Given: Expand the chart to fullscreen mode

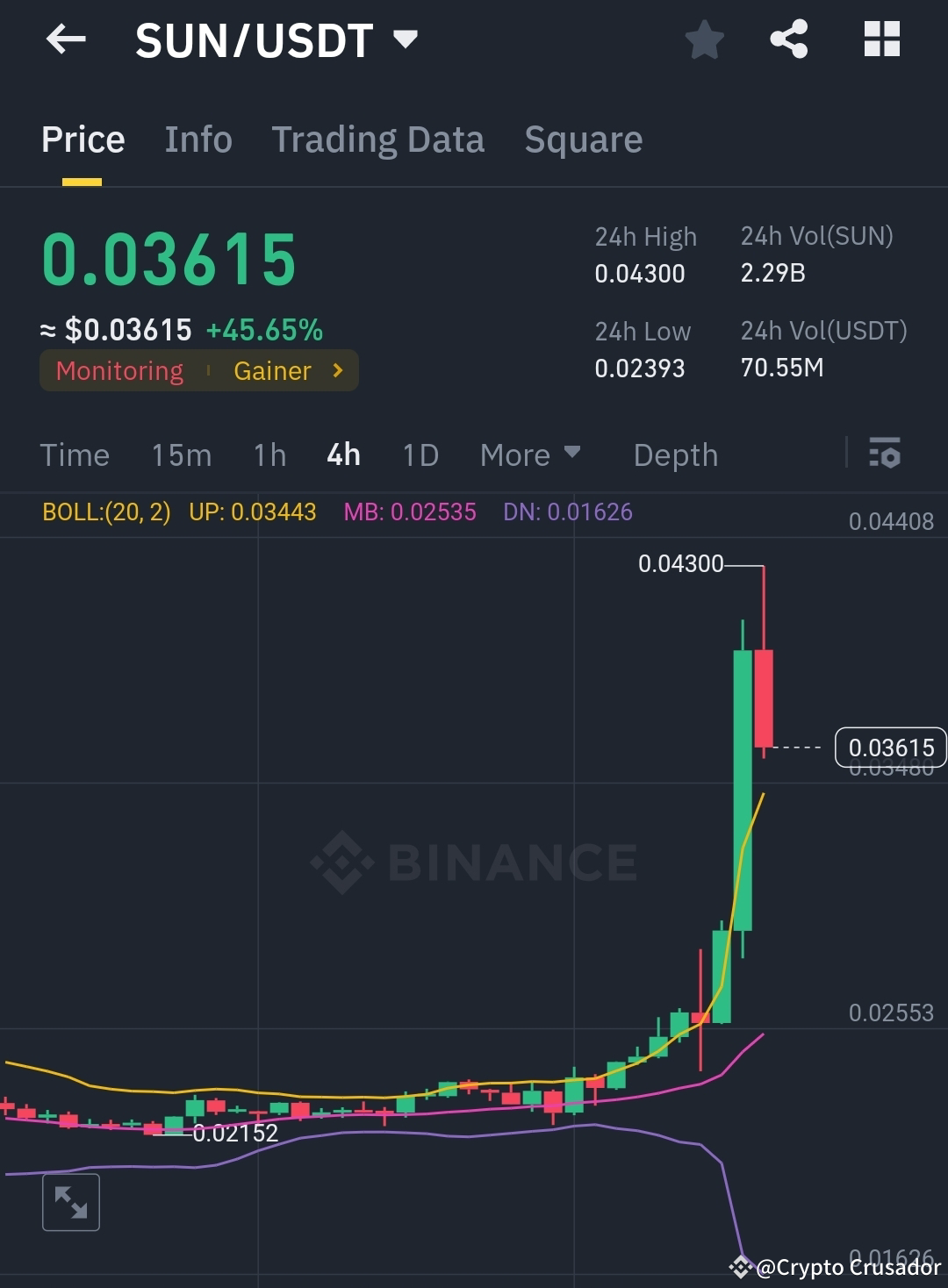Looking at the screenshot, I should click(71, 1202).
